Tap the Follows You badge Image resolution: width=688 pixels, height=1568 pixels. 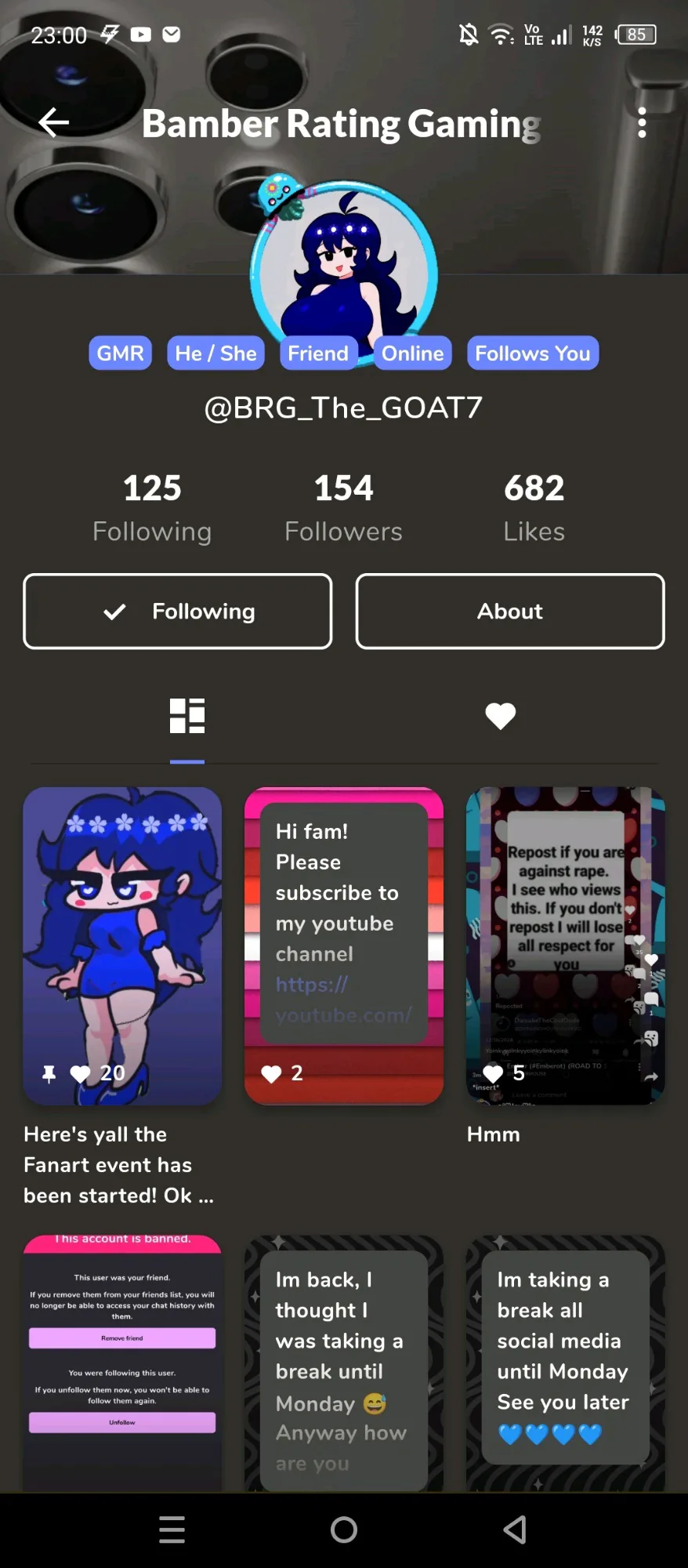(x=532, y=354)
